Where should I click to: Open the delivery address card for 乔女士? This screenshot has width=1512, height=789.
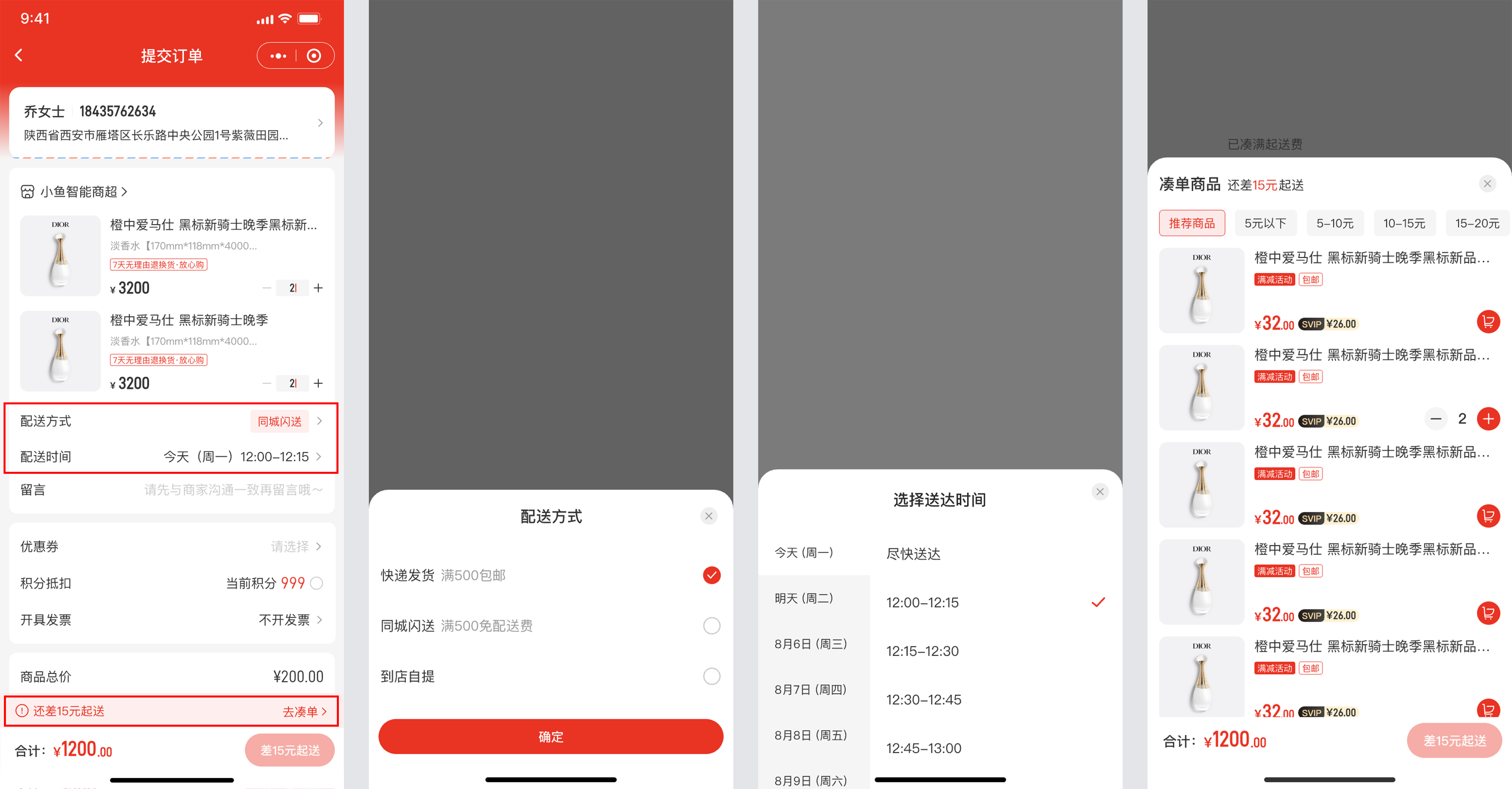(171, 123)
